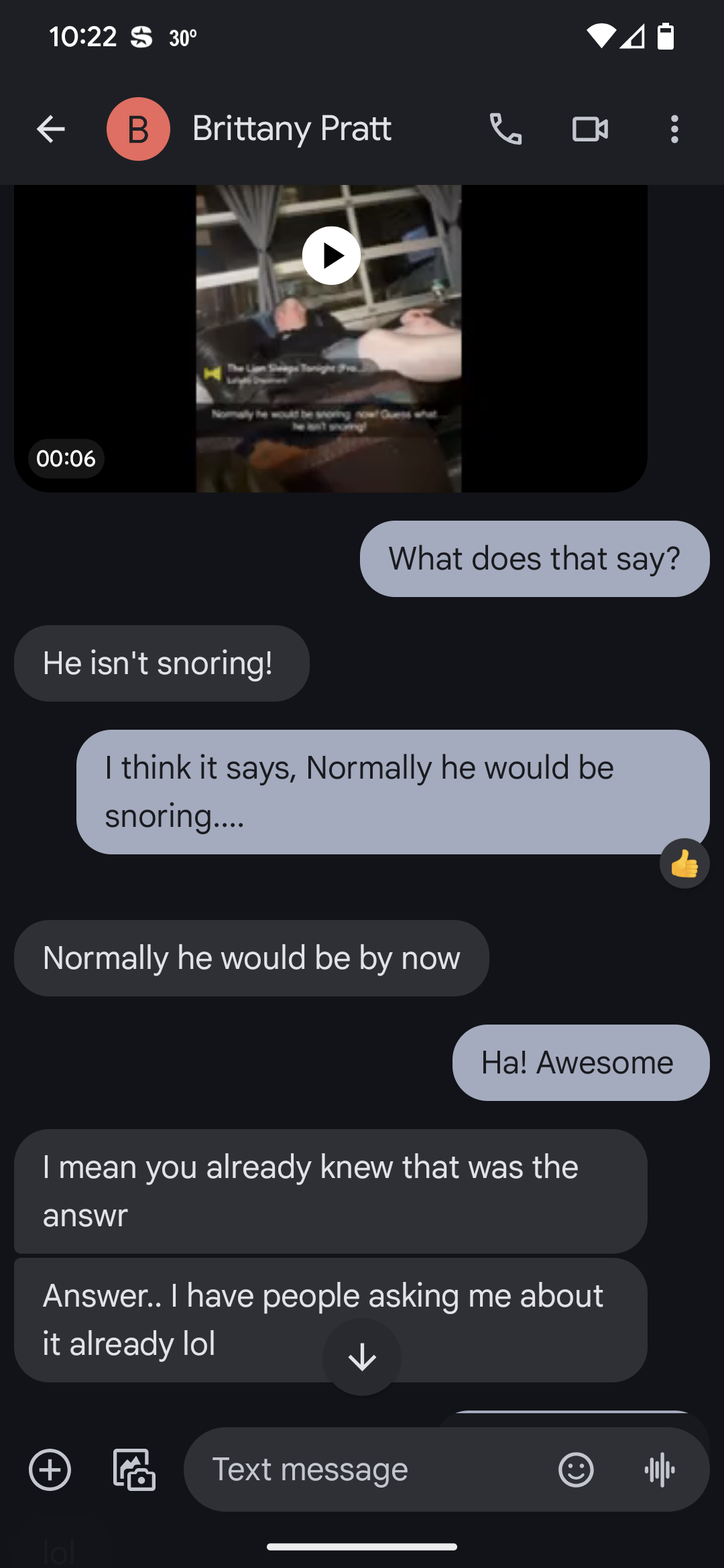Screen dimensions: 724x1568
Task: Open the three-dot overflow menu
Action: coord(674,129)
